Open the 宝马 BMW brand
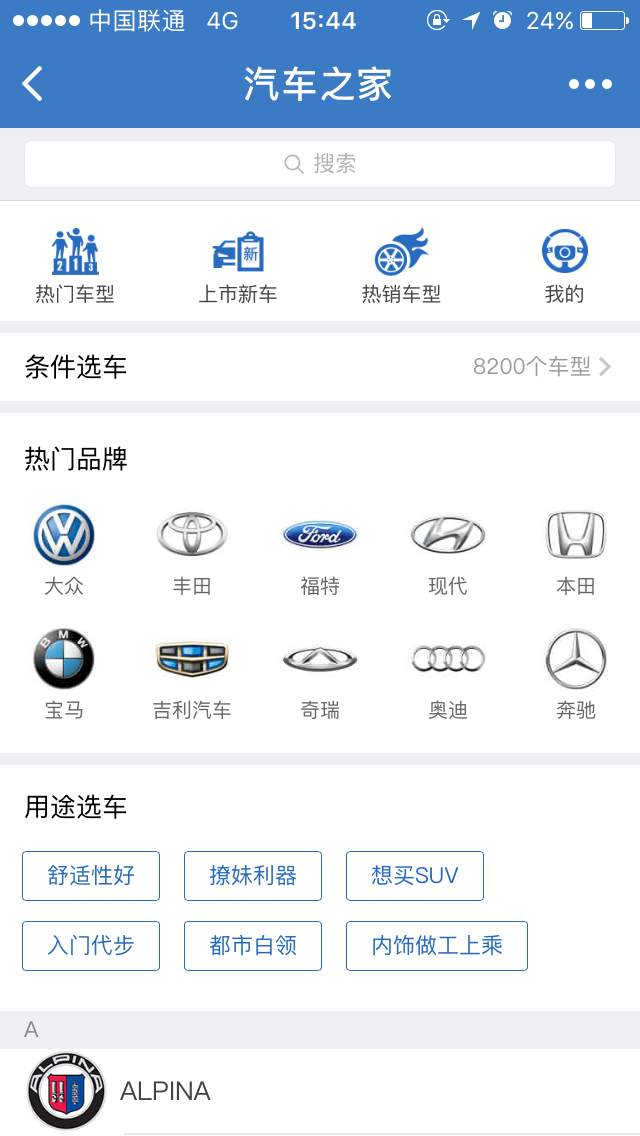The height and width of the screenshot is (1136, 640). click(x=64, y=674)
